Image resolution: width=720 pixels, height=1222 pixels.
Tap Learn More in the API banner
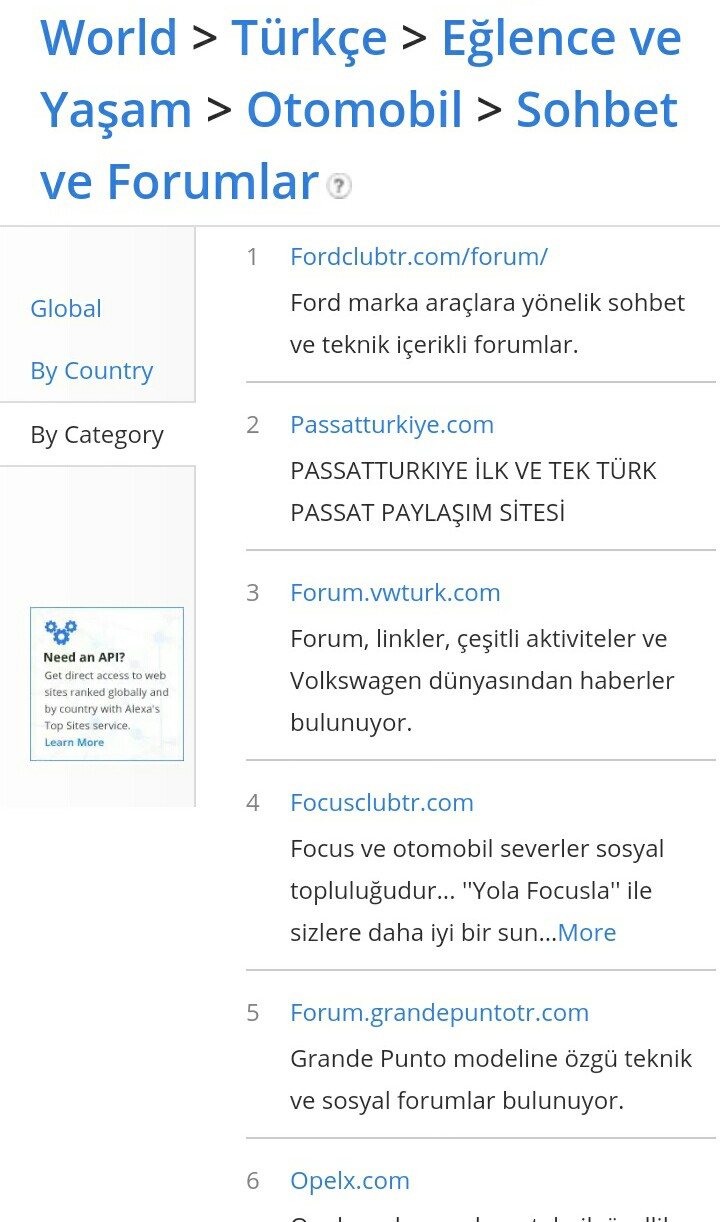click(x=74, y=743)
